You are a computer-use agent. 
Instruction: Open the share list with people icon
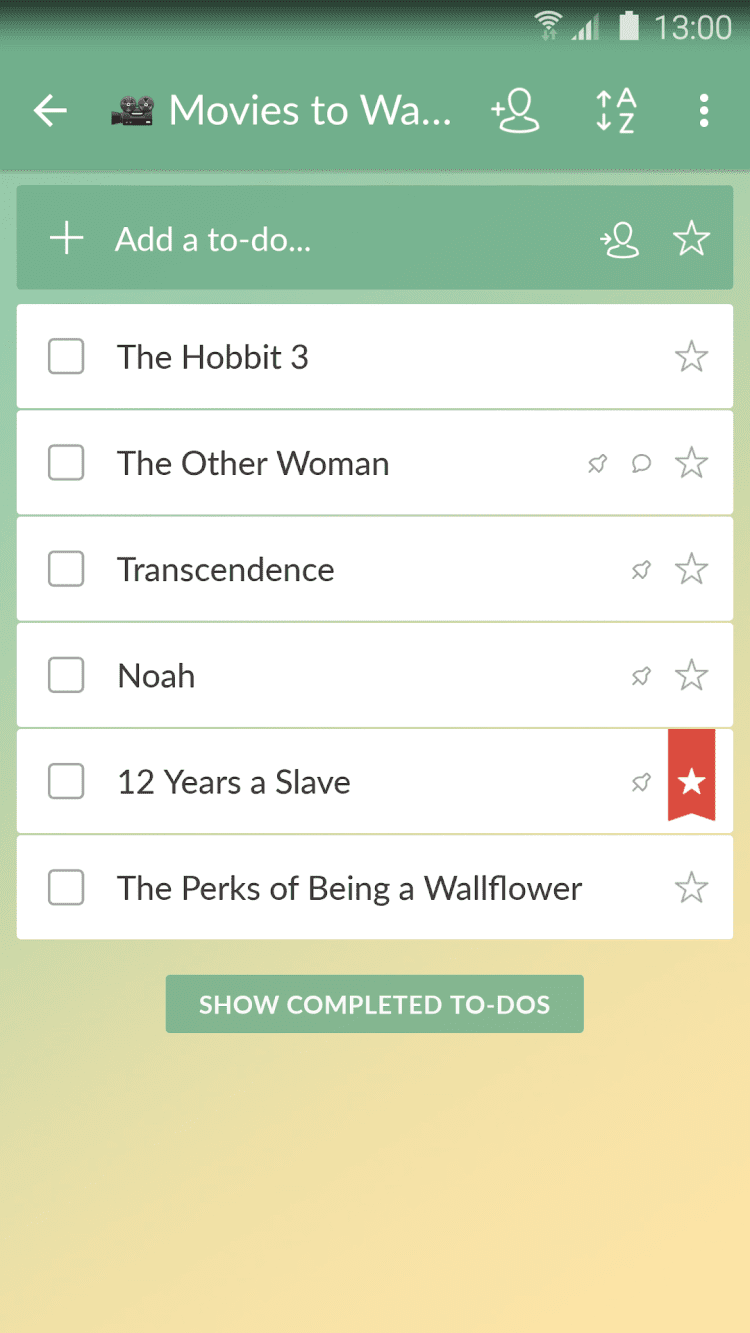point(516,110)
